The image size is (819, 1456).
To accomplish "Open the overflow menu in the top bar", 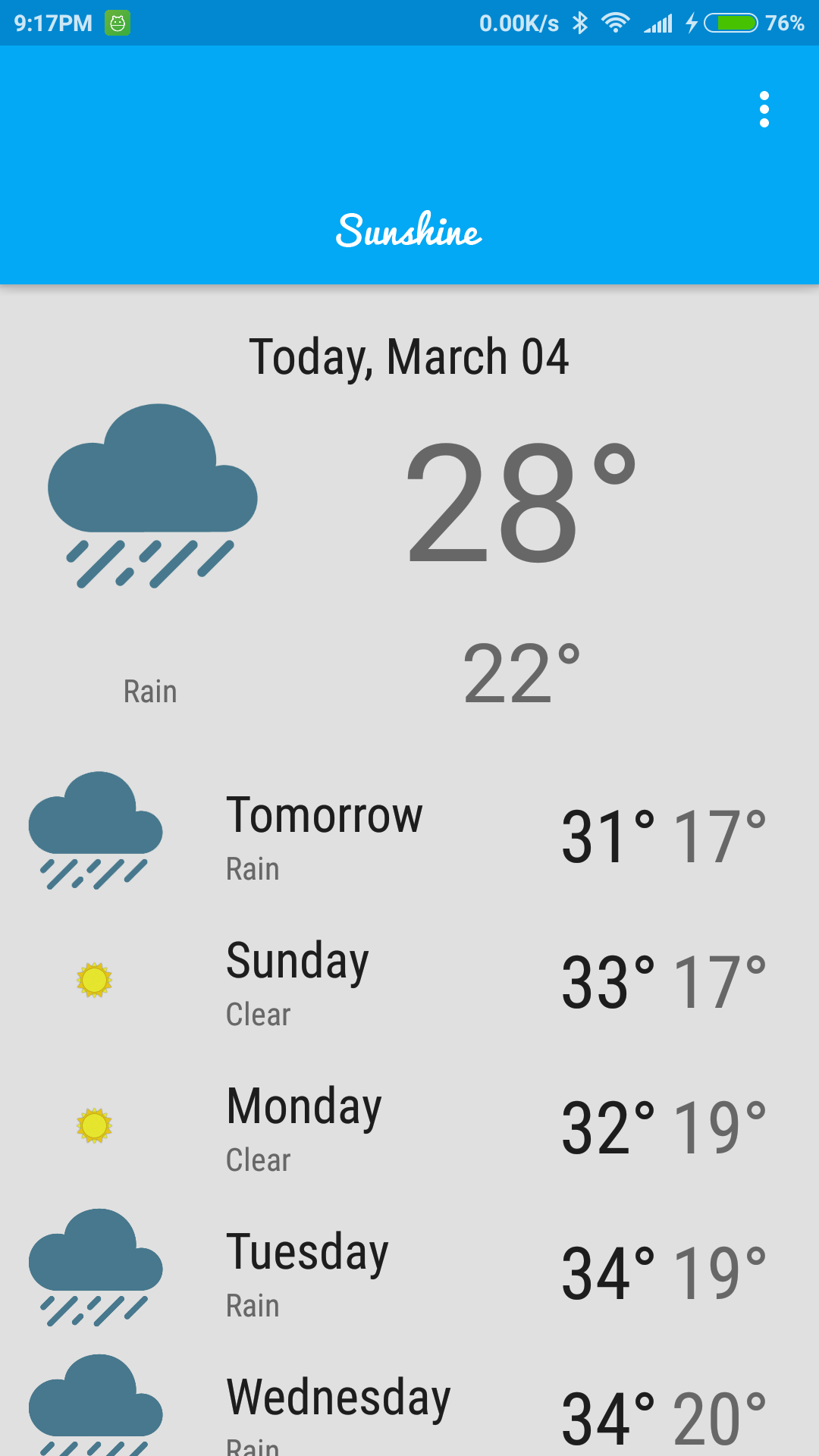I will point(764,108).
